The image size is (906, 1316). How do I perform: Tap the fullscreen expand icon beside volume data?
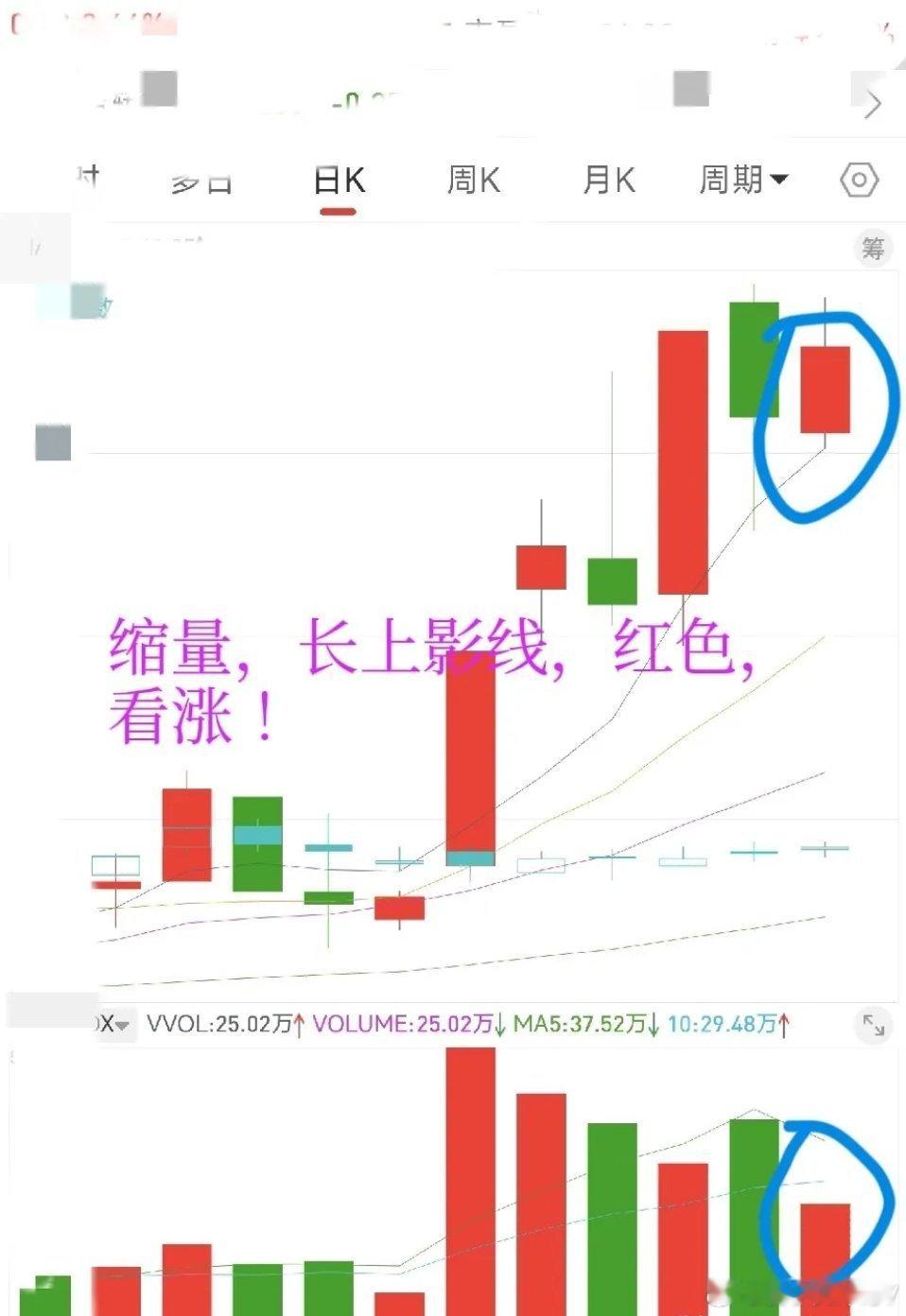pyautogui.click(x=872, y=1024)
